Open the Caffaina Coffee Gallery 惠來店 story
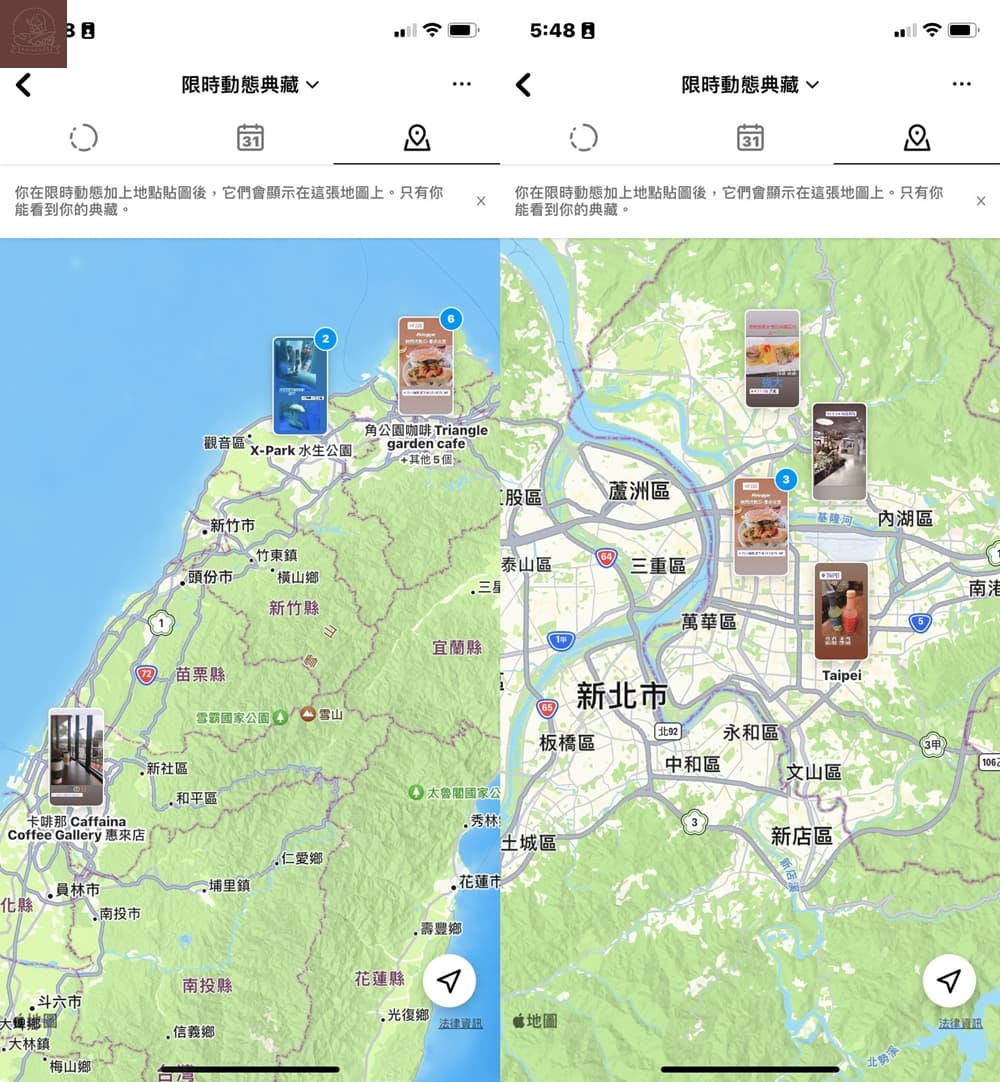 click(x=76, y=757)
